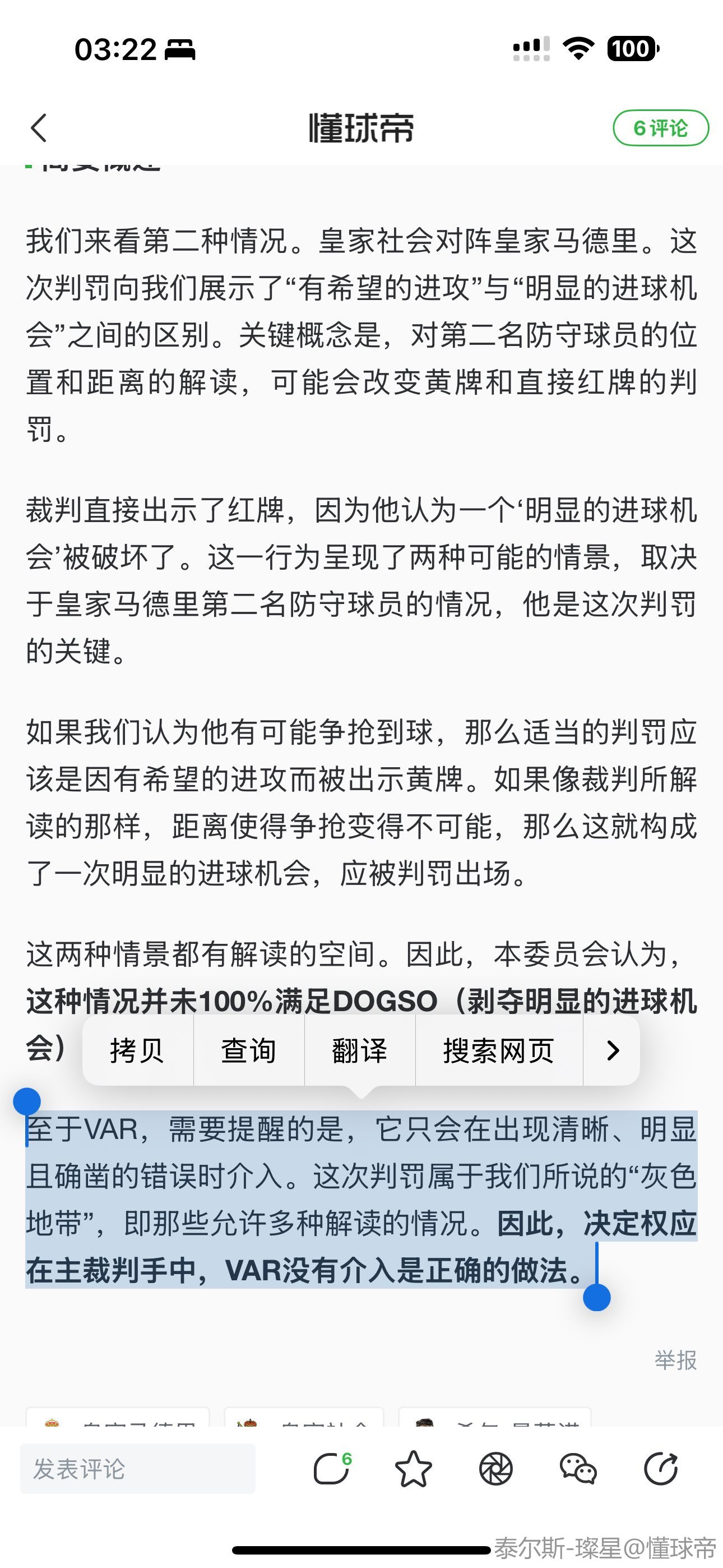Image resolution: width=723 pixels, height=1568 pixels.
Task: Share the article to WeChat
Action: [578, 1469]
